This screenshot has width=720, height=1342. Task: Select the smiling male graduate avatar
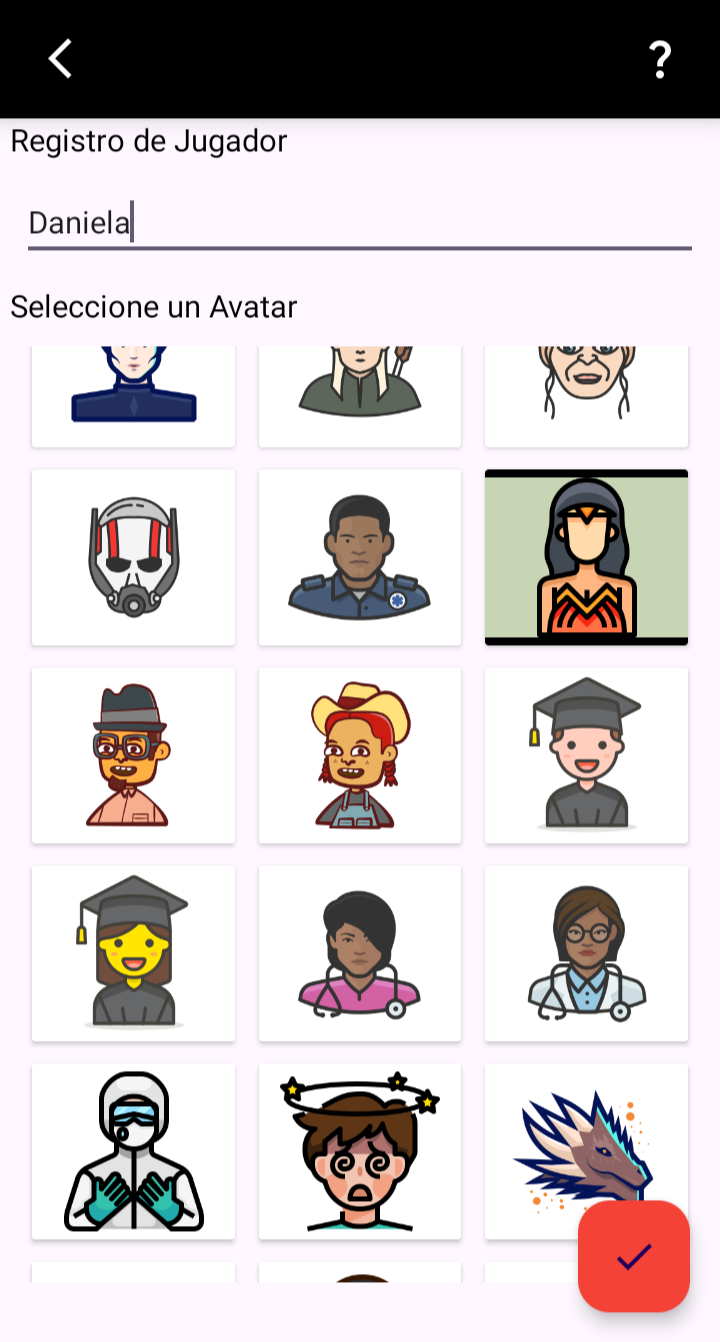point(586,755)
